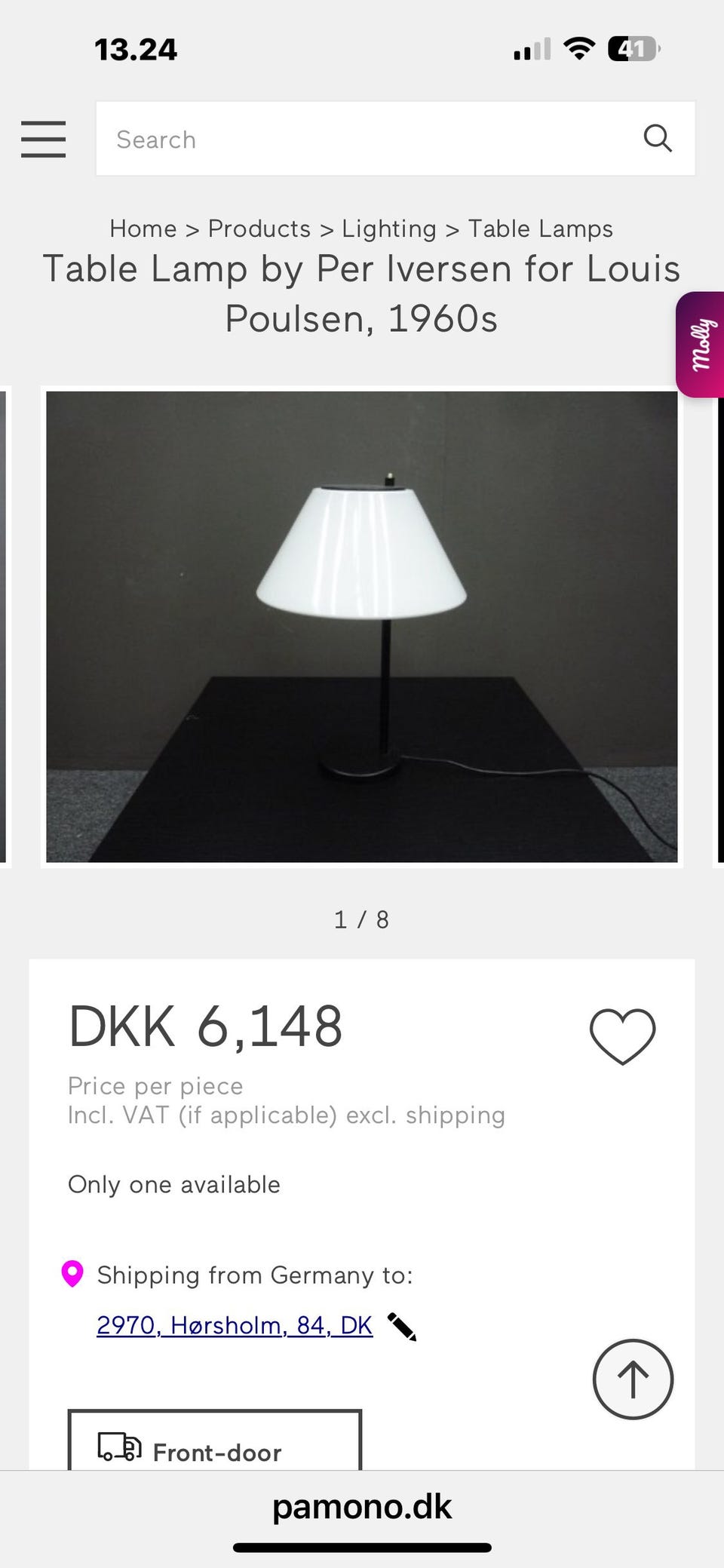
Task: Go to Home breadcrumb
Action: (x=143, y=229)
